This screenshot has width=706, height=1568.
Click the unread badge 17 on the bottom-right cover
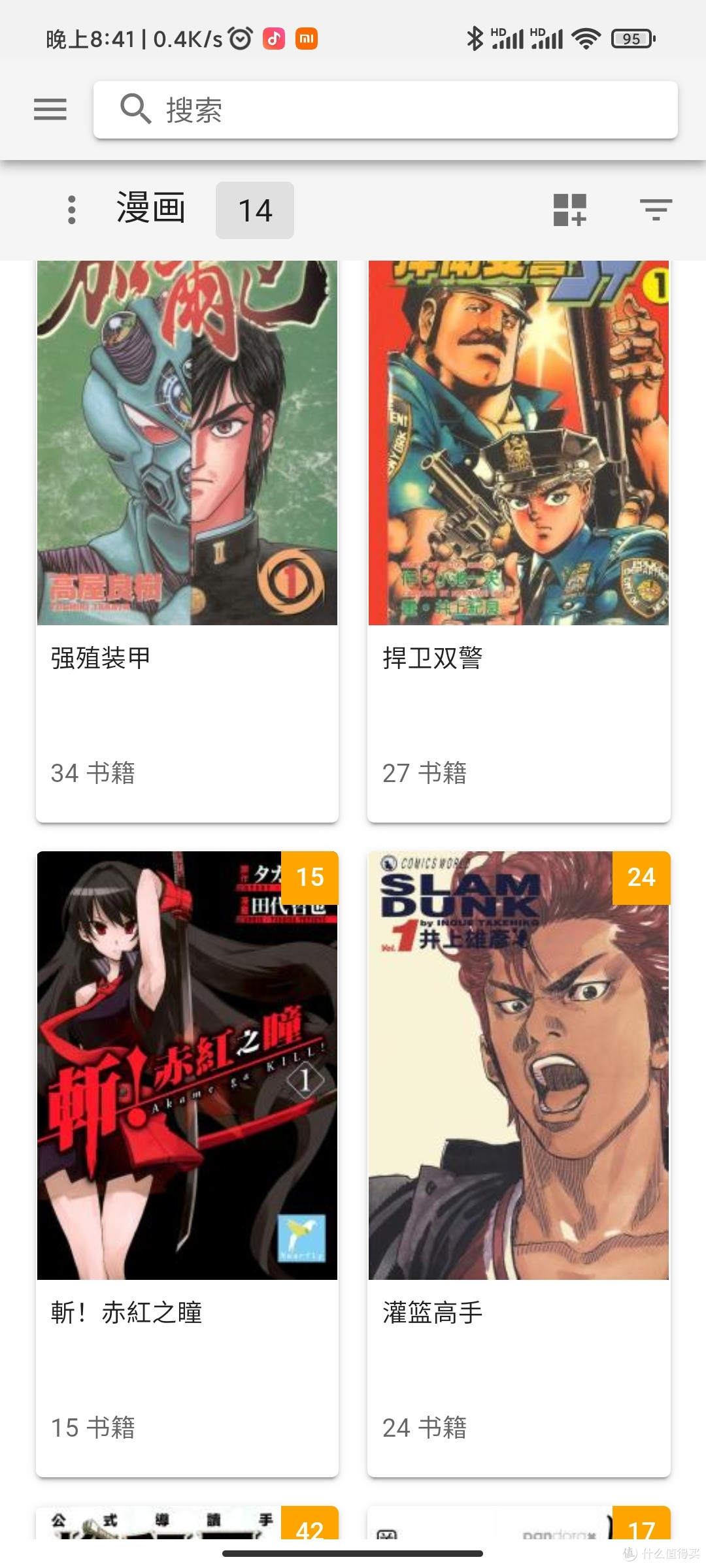pyautogui.click(x=644, y=1532)
